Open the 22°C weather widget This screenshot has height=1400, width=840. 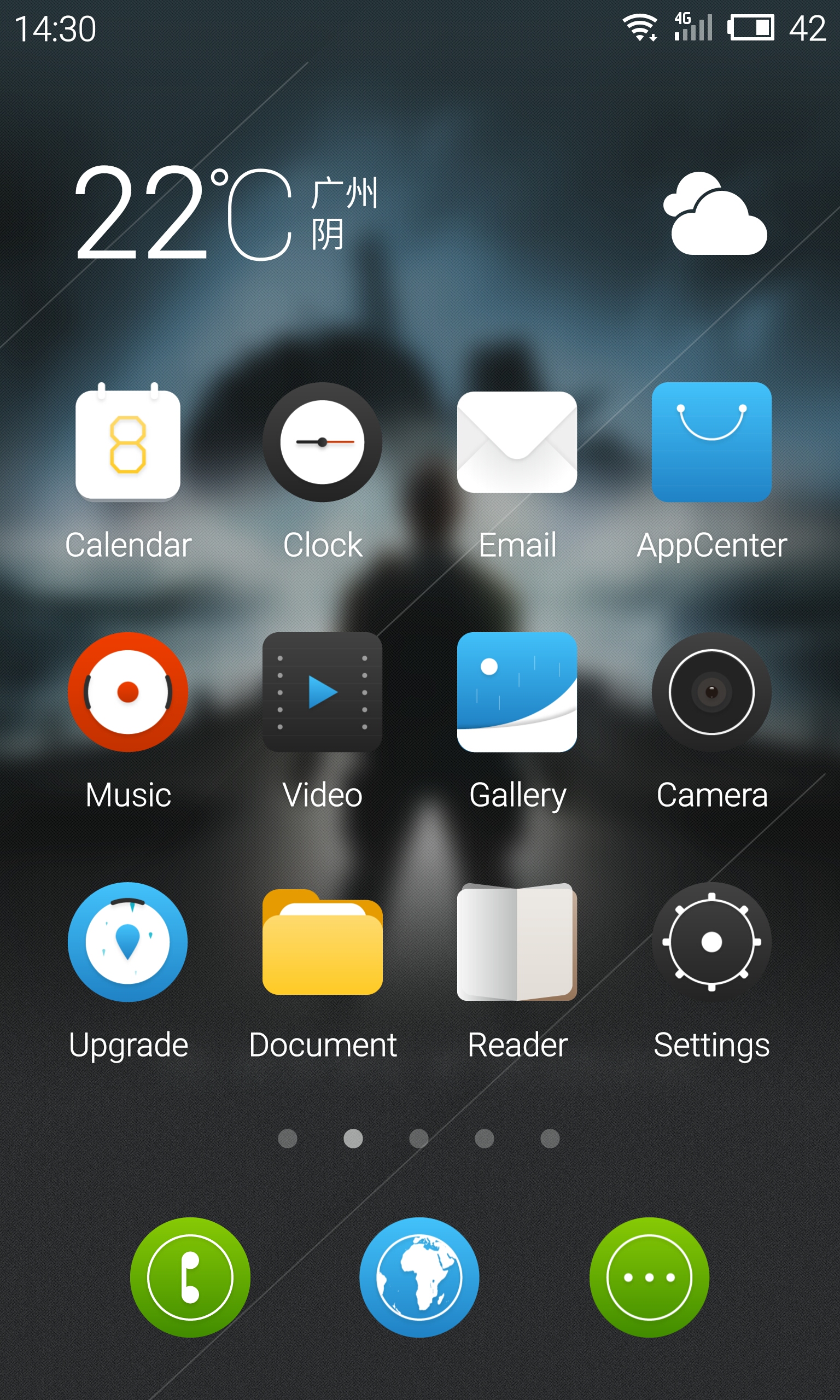pyautogui.click(x=420, y=212)
